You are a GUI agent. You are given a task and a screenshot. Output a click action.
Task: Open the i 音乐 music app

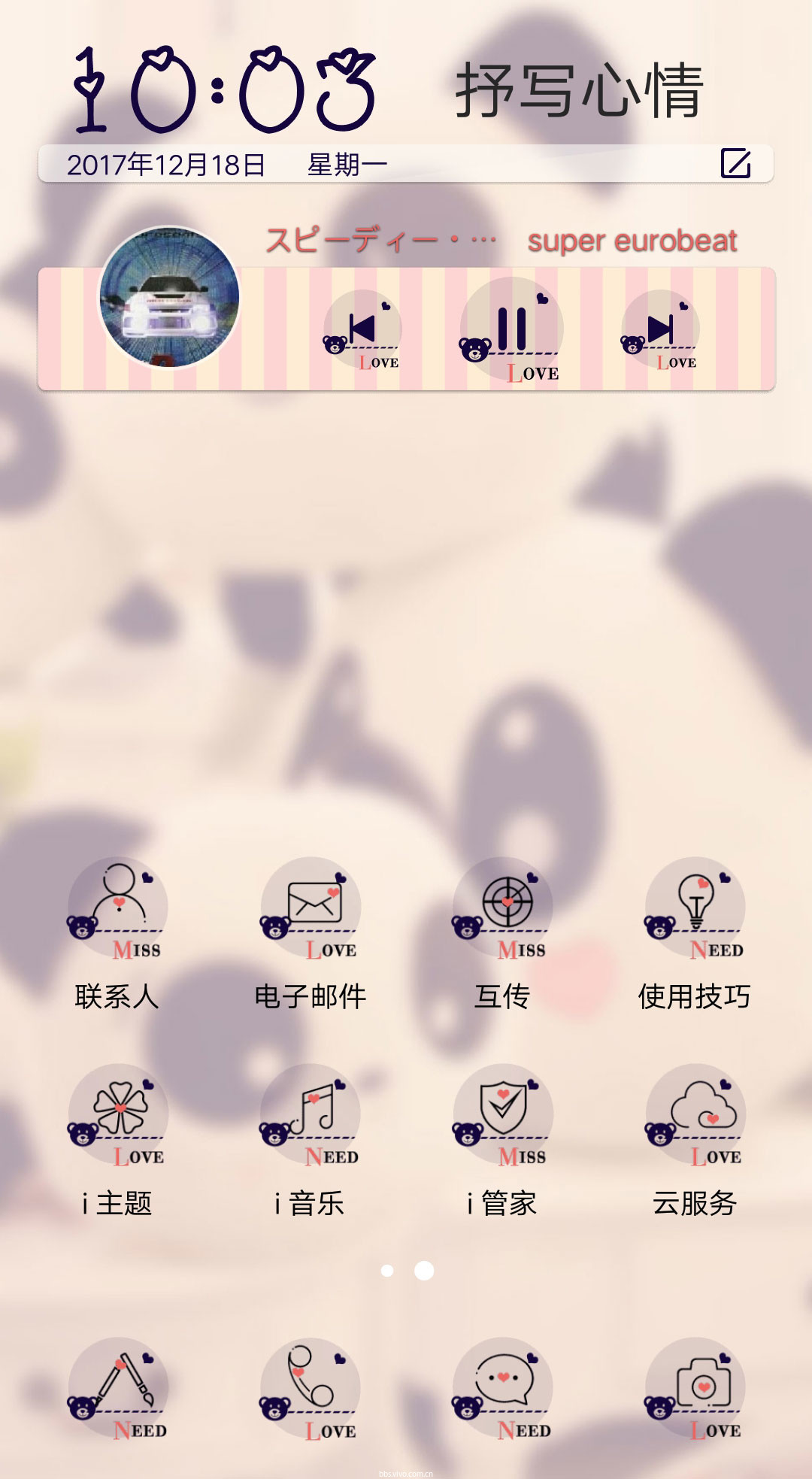311,1117
